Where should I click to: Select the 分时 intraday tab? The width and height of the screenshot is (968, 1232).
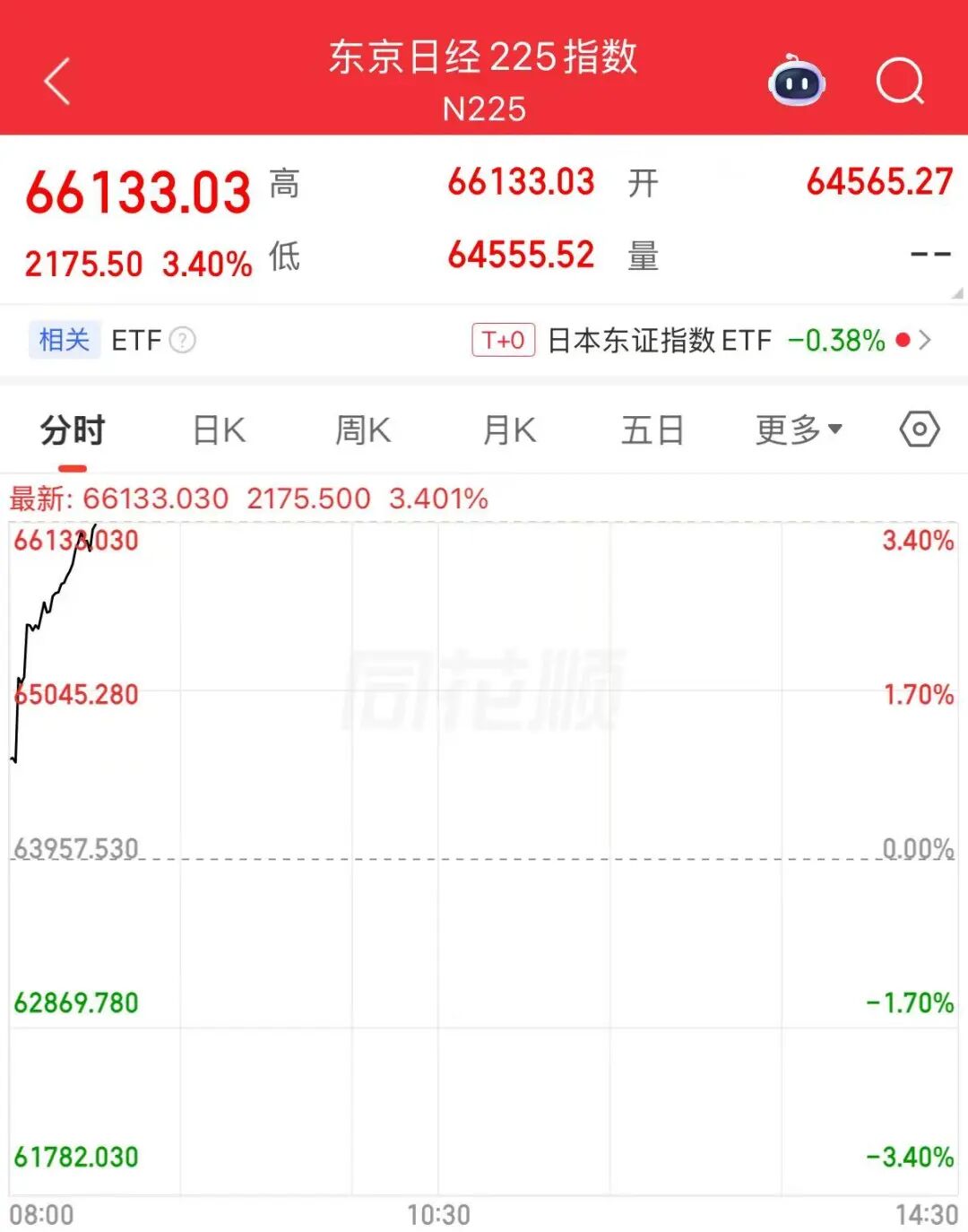pyautogui.click(x=73, y=430)
